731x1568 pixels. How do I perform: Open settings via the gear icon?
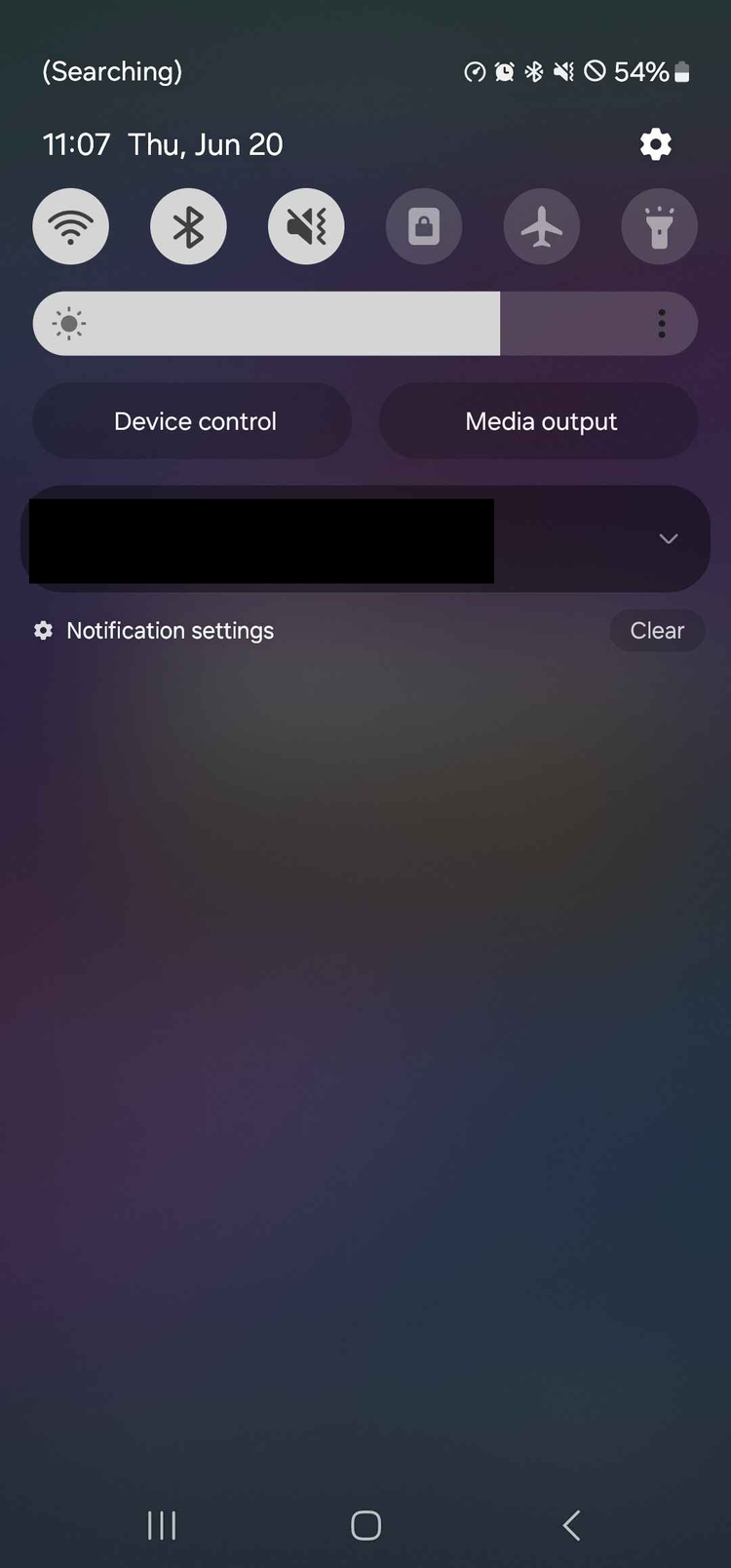click(x=655, y=144)
